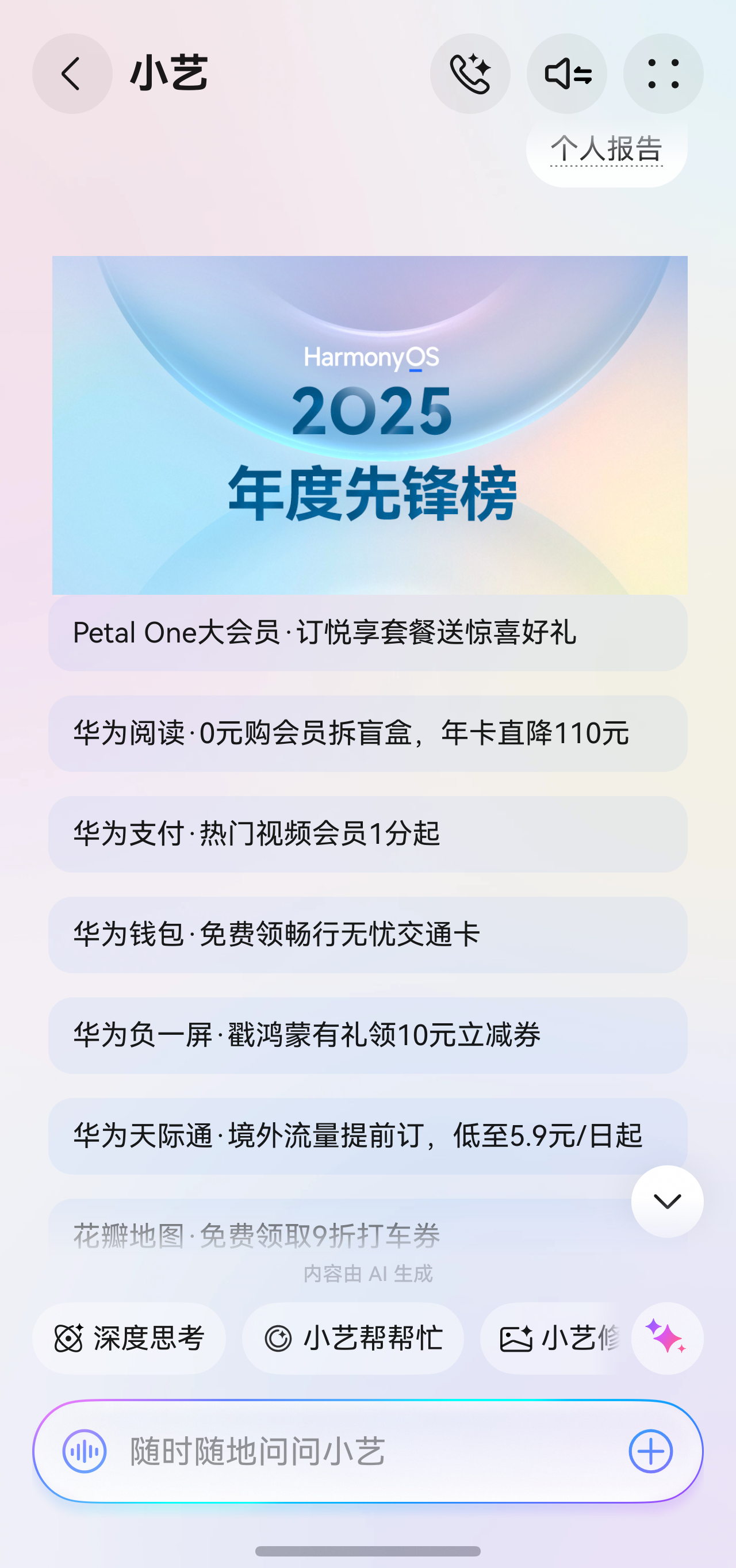Start an AI voice call
Viewport: 736px width, 1568px height.
pos(470,74)
